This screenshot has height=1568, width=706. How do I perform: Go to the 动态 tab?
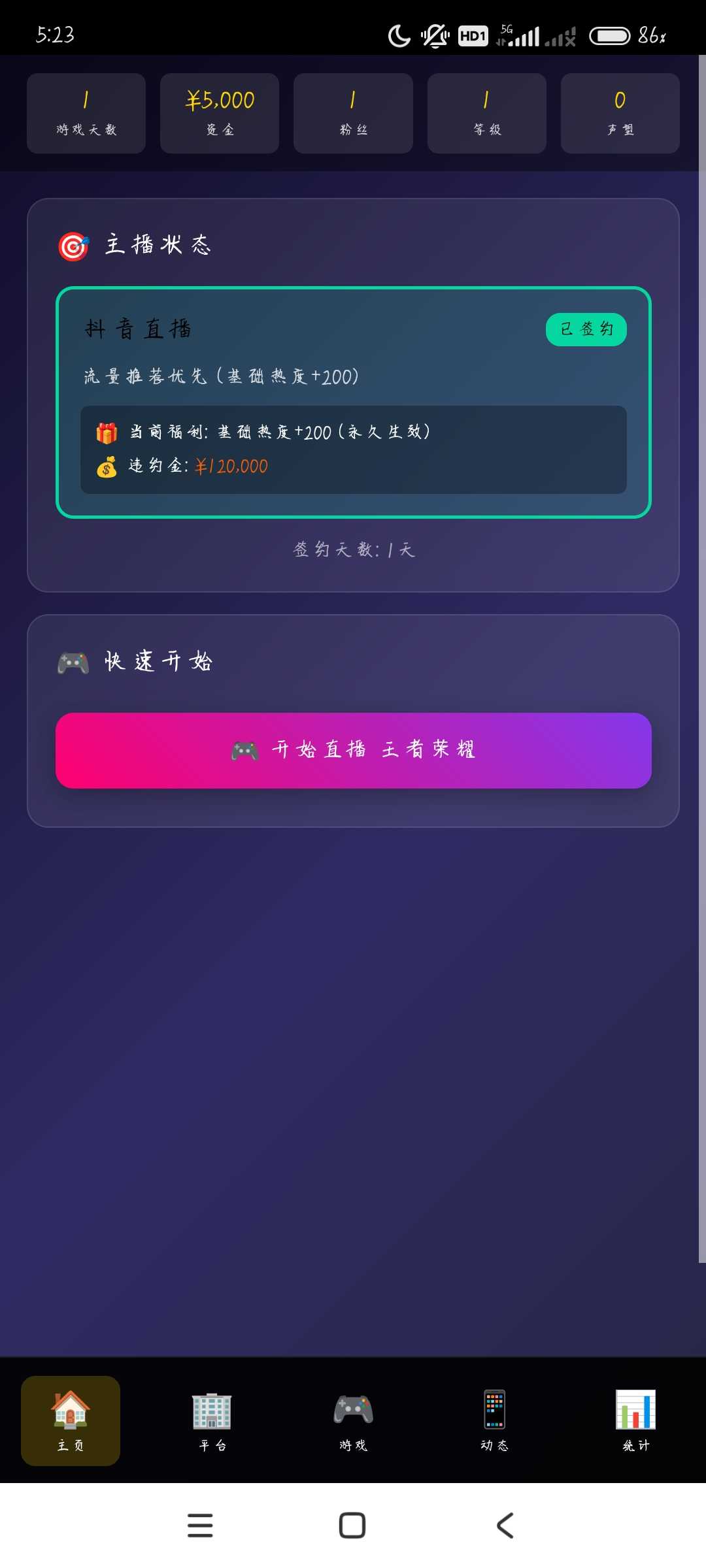tap(494, 1420)
